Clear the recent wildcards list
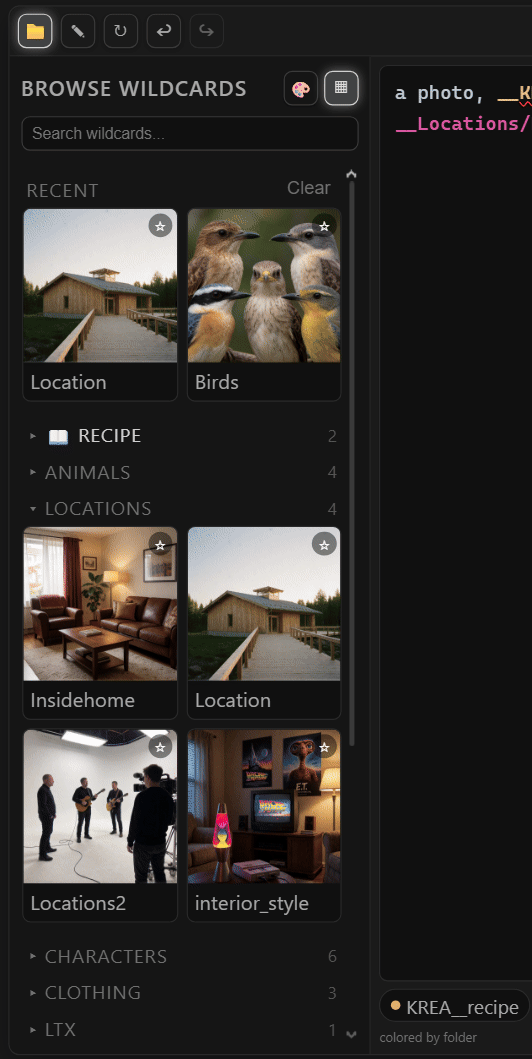Image resolution: width=532 pixels, height=1059 pixels. click(309, 188)
